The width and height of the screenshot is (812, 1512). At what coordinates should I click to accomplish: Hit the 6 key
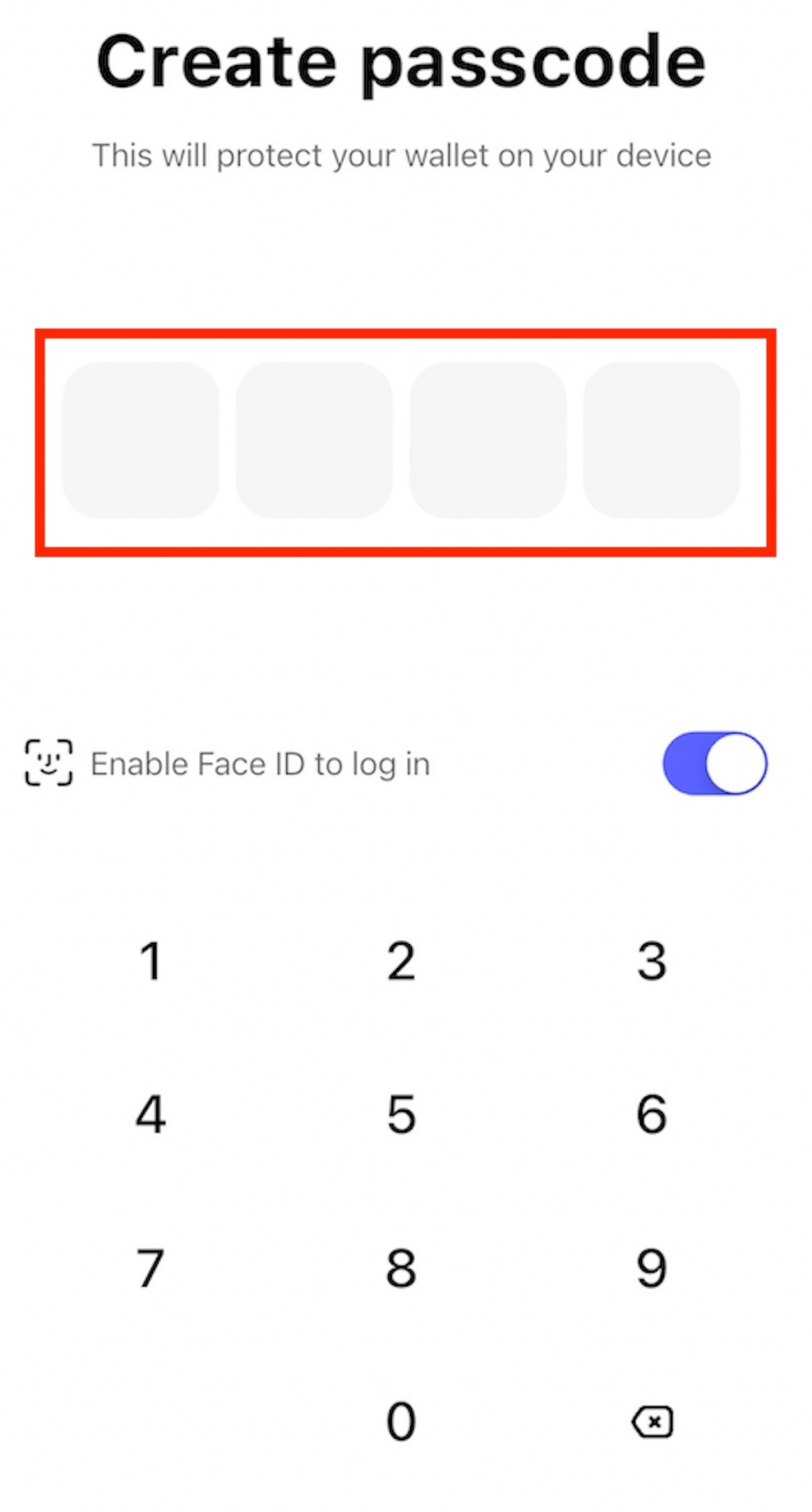tap(651, 1114)
